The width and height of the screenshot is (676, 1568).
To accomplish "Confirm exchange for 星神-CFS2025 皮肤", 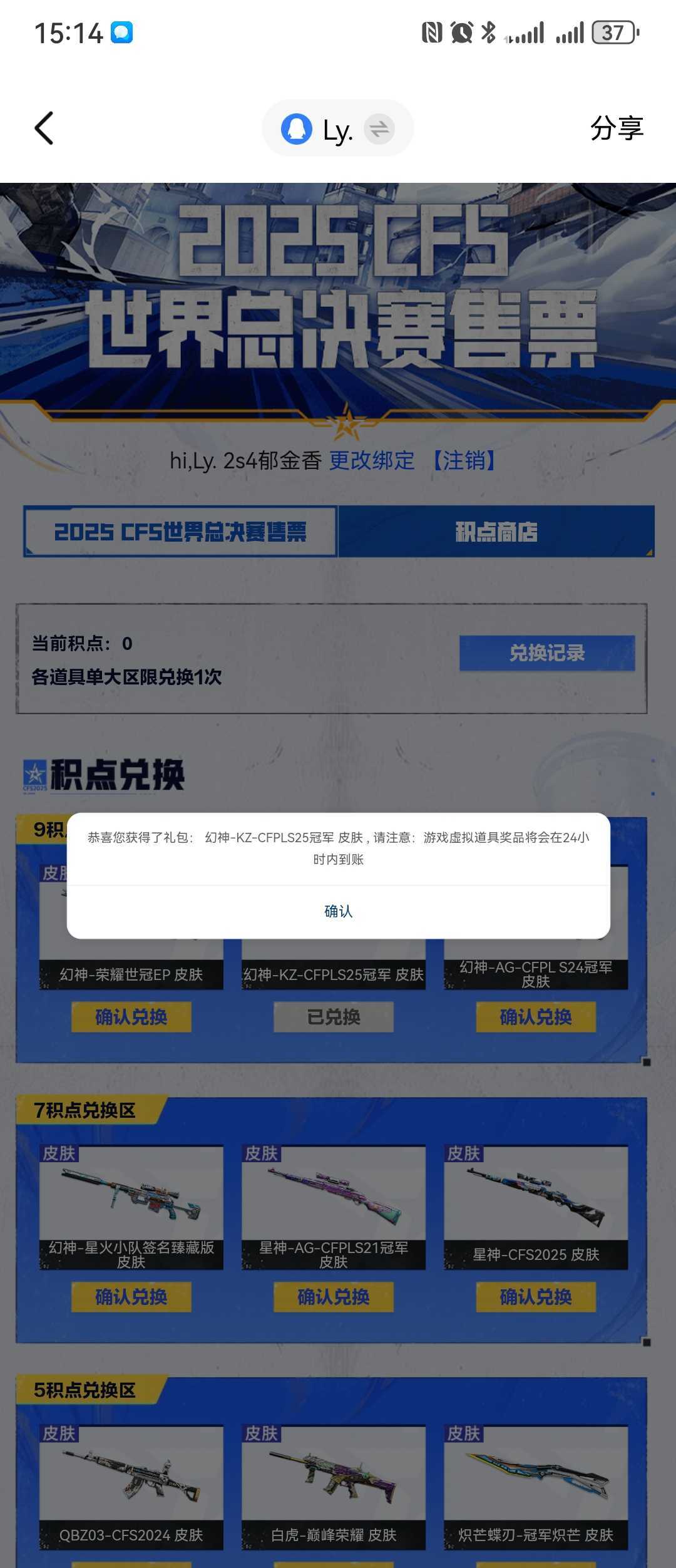I will pyautogui.click(x=536, y=1297).
